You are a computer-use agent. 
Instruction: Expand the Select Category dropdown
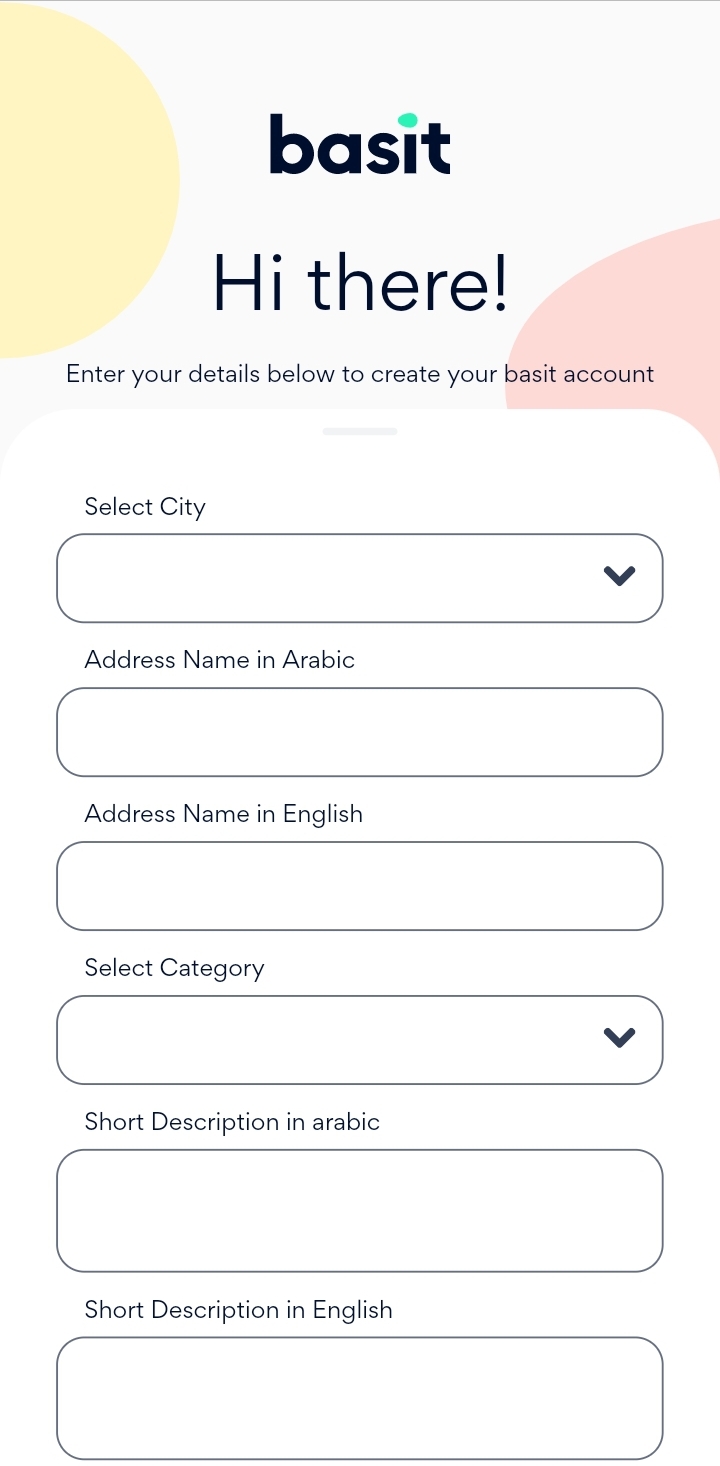[360, 1040]
